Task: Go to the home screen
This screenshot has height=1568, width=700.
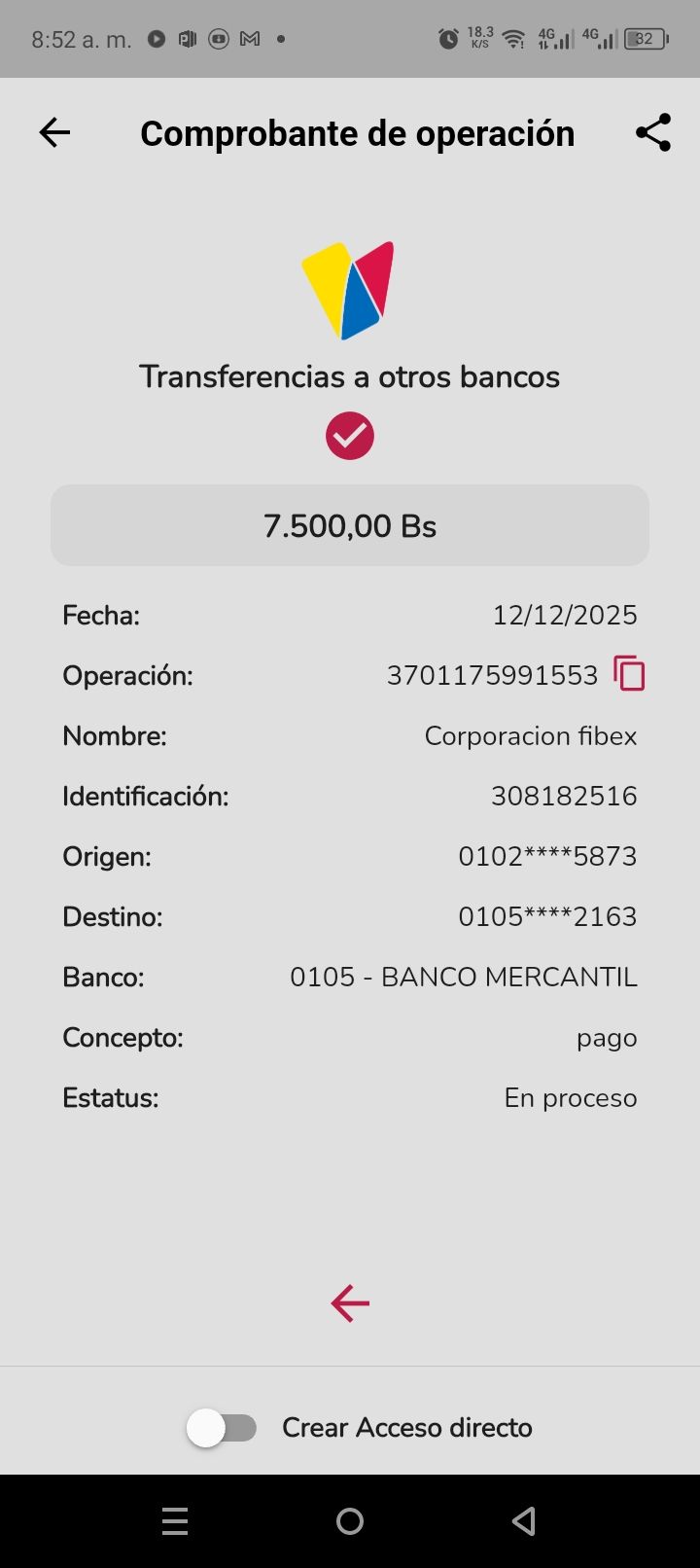Action: pyautogui.click(x=350, y=1521)
